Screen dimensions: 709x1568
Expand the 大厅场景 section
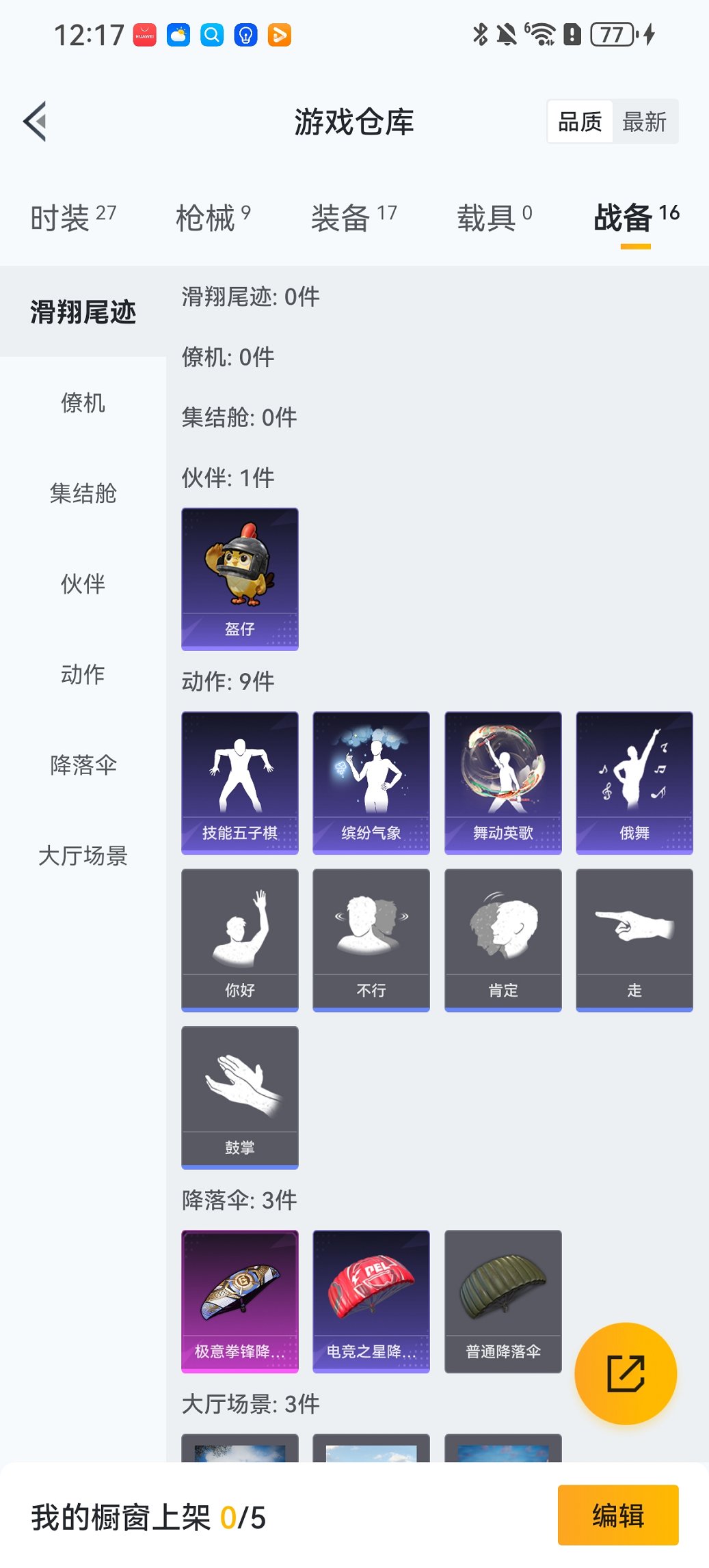pos(83,856)
